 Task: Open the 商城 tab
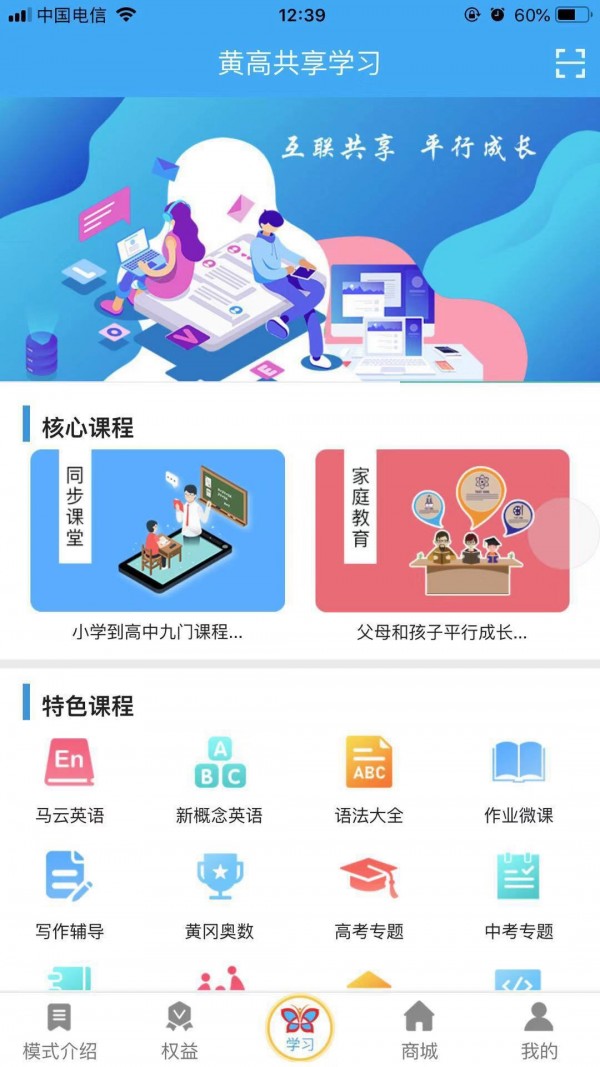419,1031
